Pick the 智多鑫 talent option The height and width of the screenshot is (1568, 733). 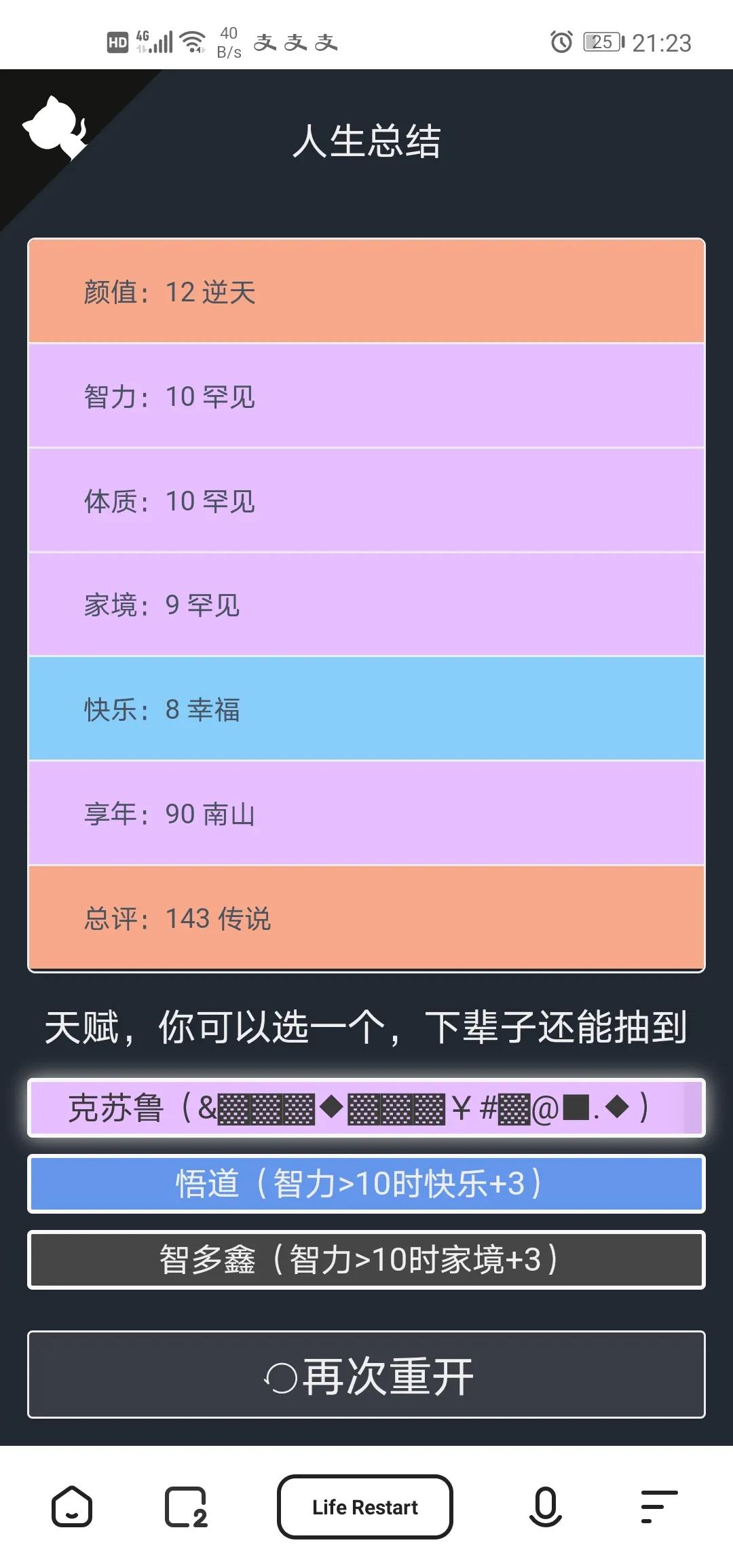click(366, 1260)
